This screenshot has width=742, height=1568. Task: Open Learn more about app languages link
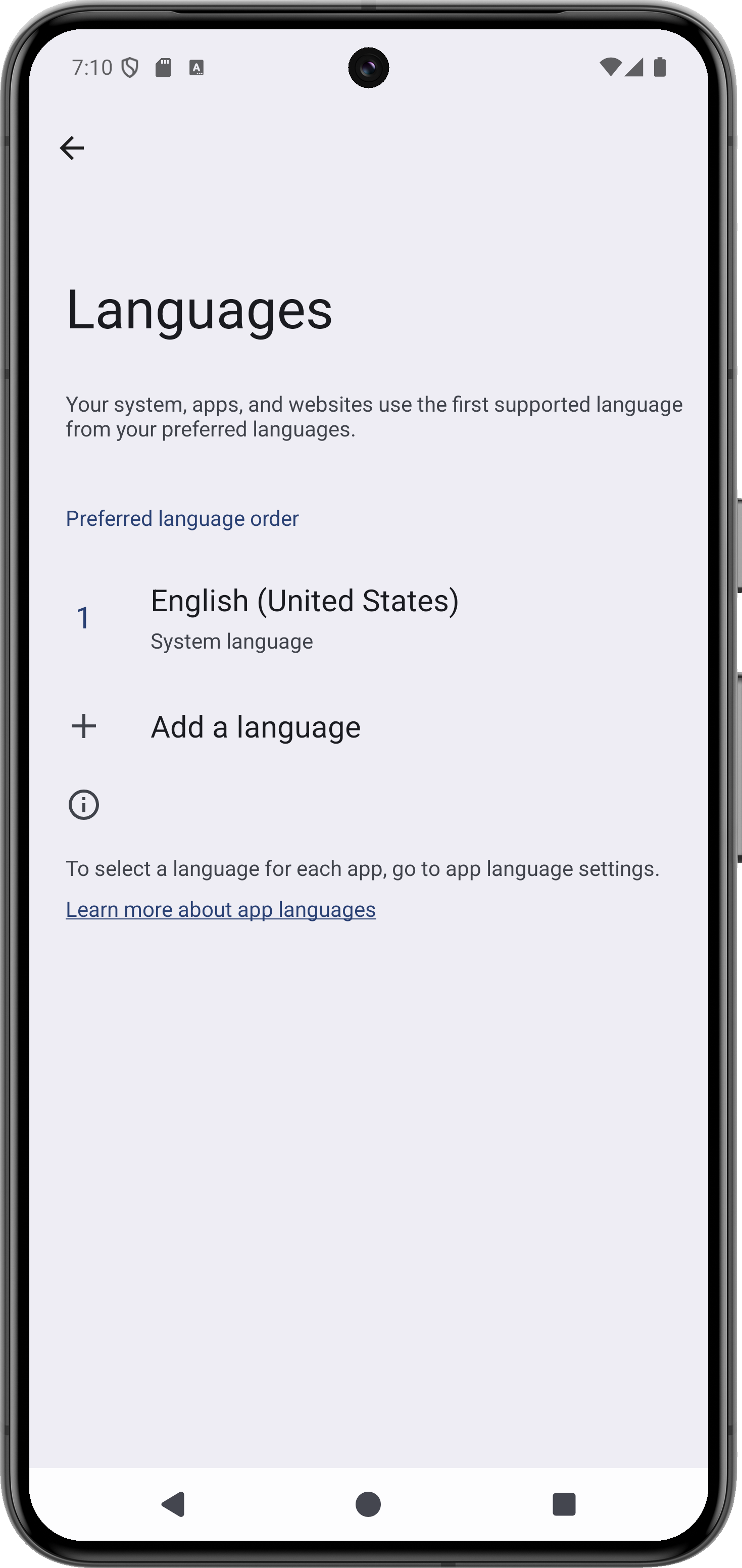(220, 909)
